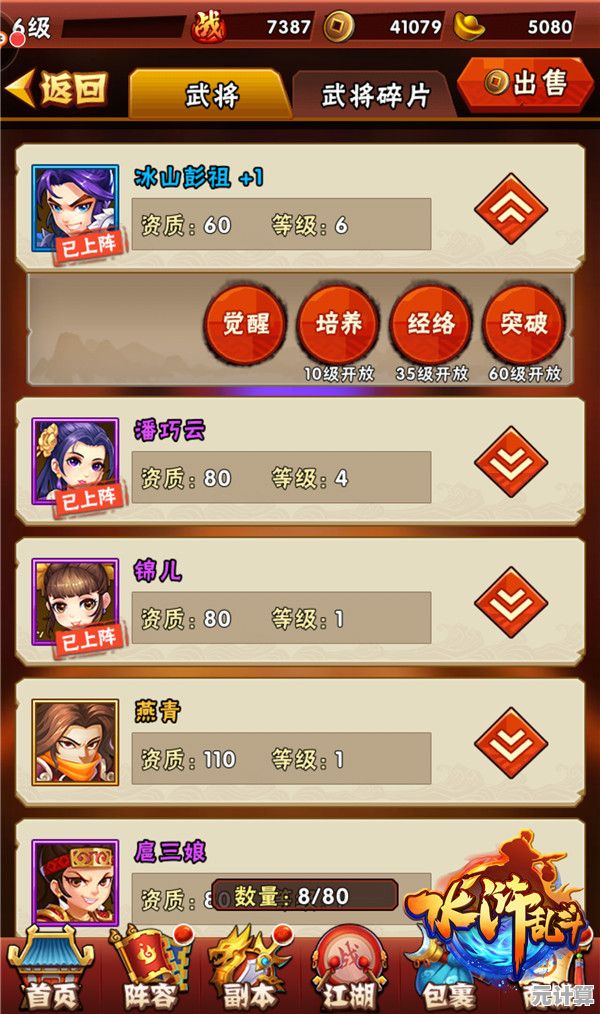Tap the 培养 train button
The image size is (600, 1014).
338,325
